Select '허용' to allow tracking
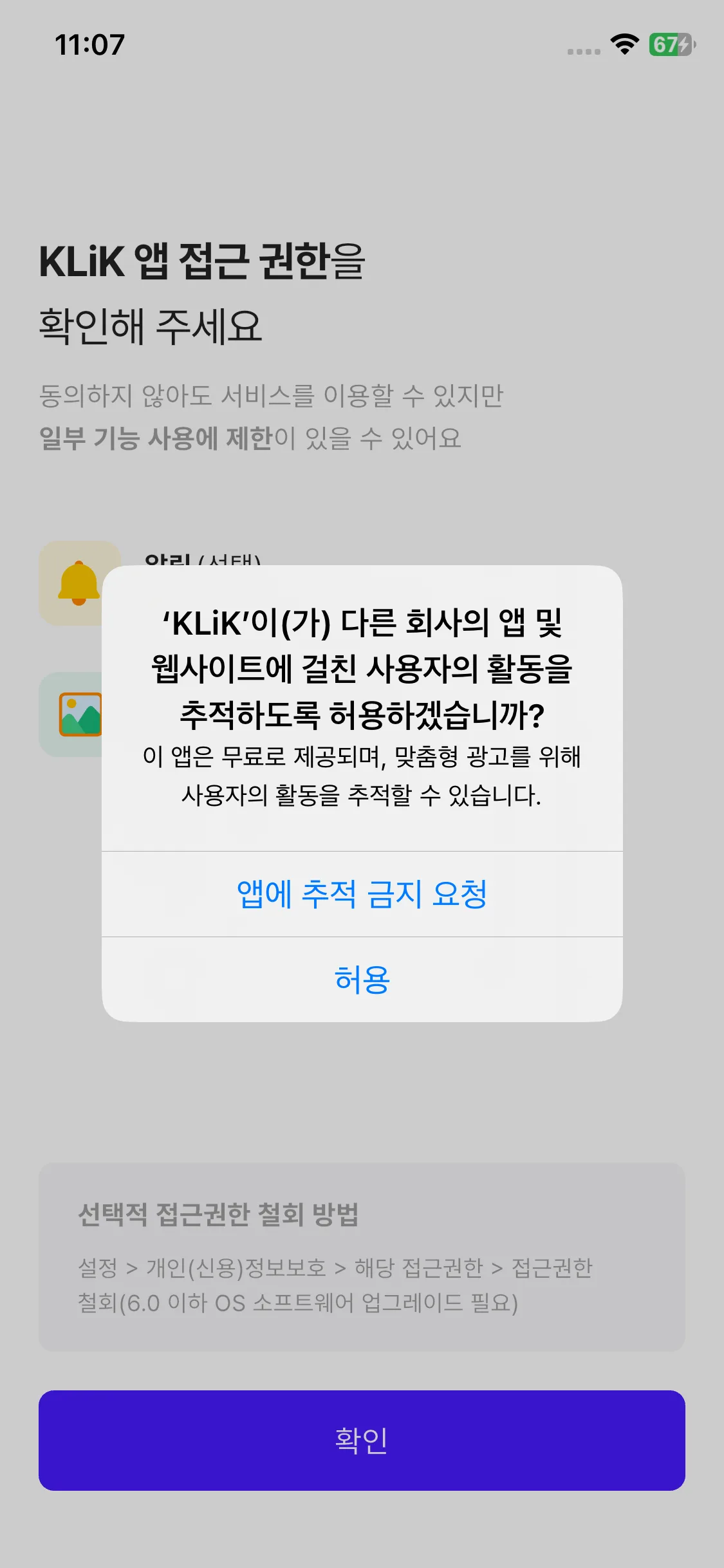 [x=362, y=980]
